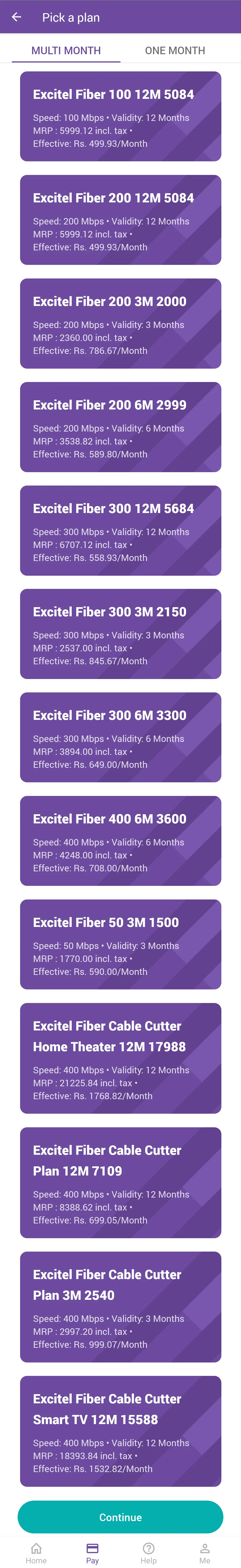Choose Cable Cutter Plan 3M 2540
The width and height of the screenshot is (241, 1568).
tap(120, 1306)
